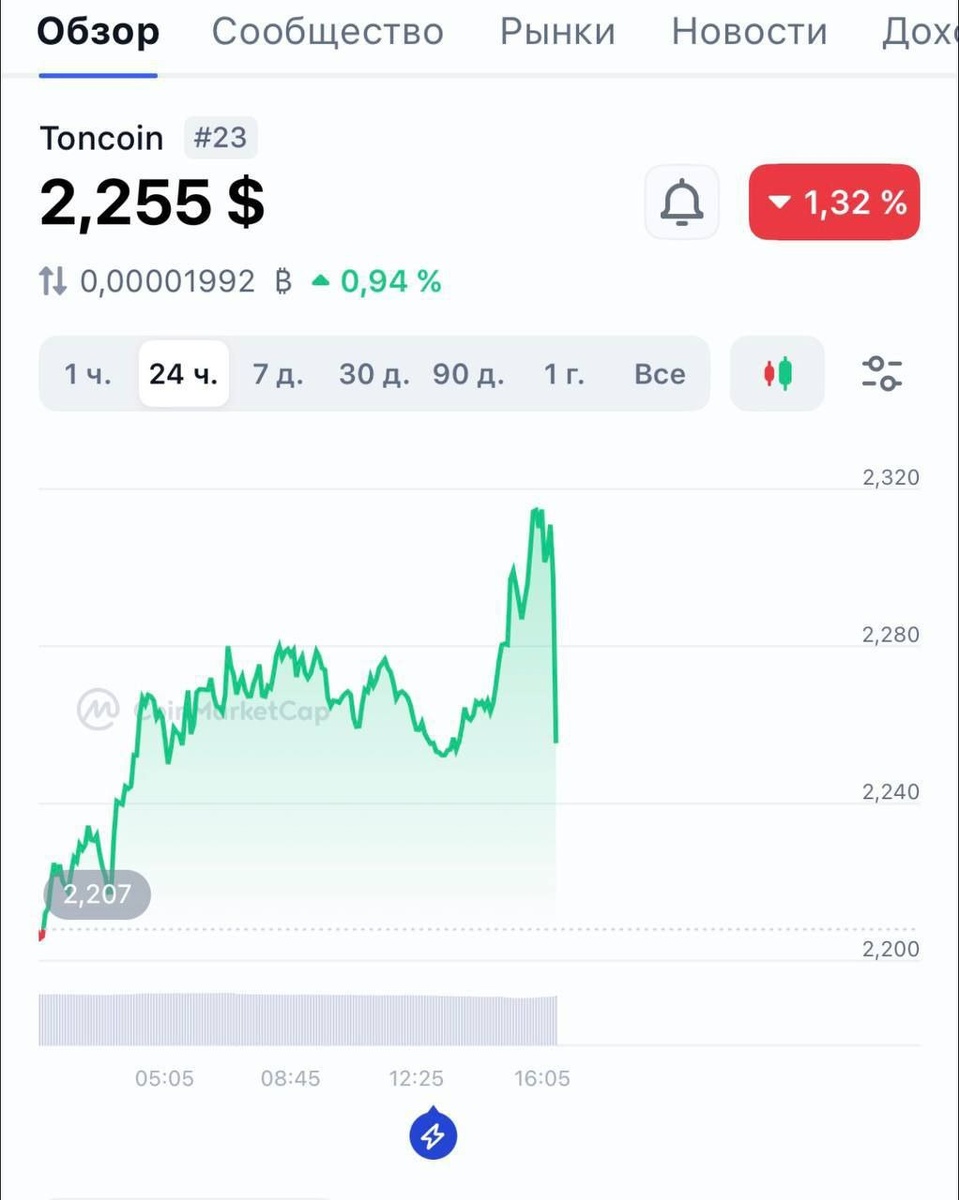Image resolution: width=959 pixels, height=1200 pixels.
Task: Choose the 90 д. time range
Action: pos(468,375)
